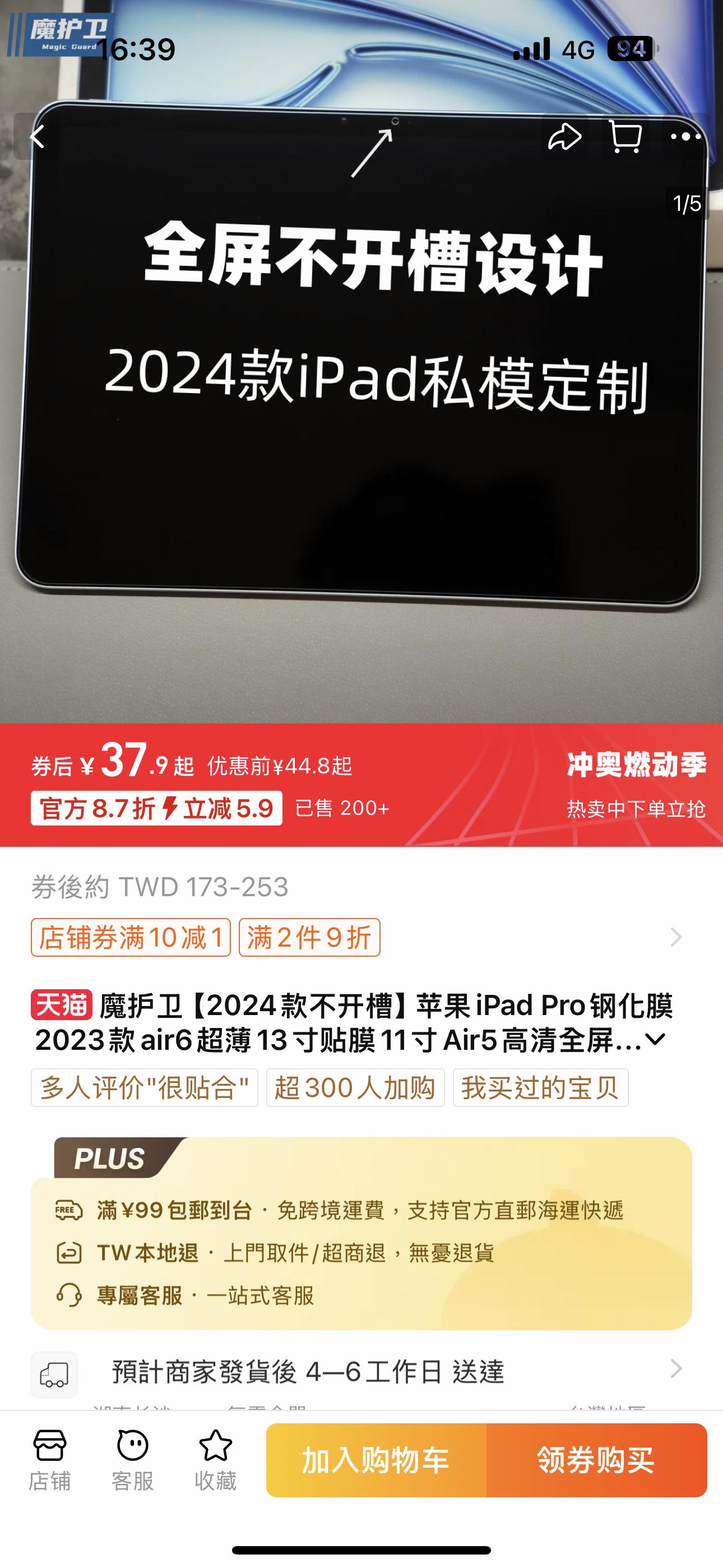This screenshot has height=1568, width=723.
Task: Open the 冲奥燃动季 promotion banner
Action: [x=636, y=784]
